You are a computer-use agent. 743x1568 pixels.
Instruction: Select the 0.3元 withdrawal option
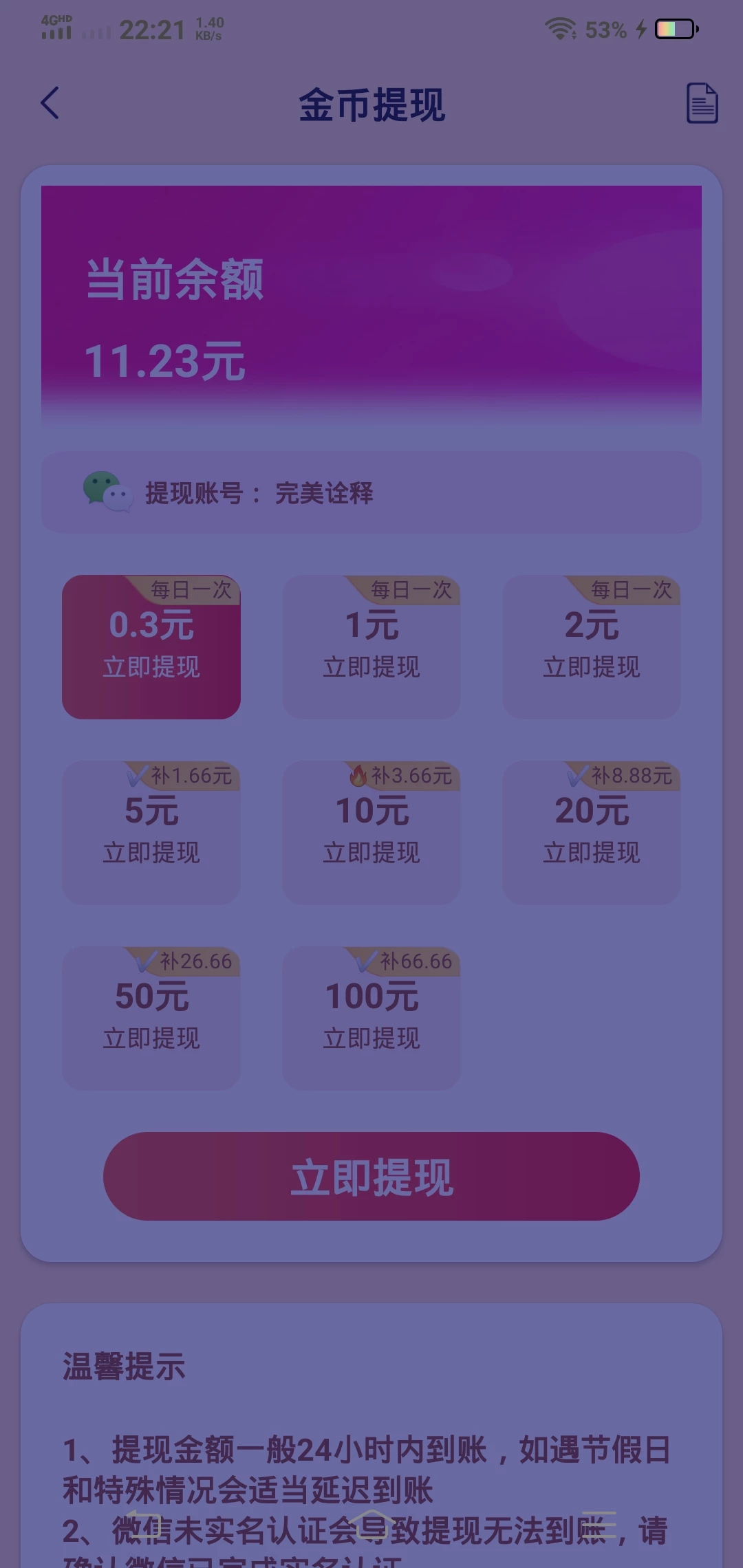pos(151,646)
